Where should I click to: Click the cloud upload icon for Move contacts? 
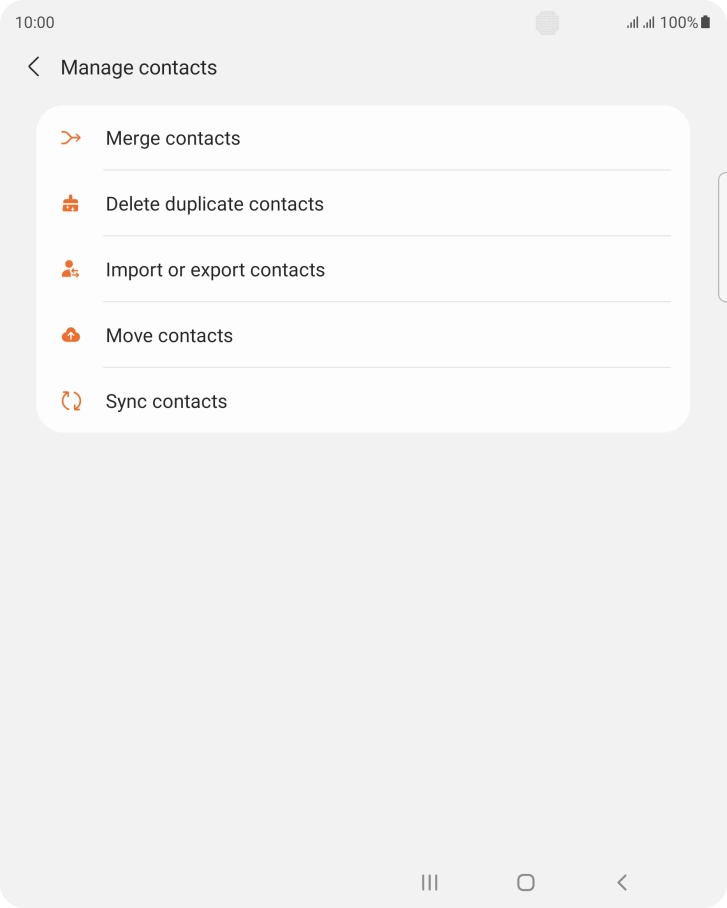tap(70, 335)
